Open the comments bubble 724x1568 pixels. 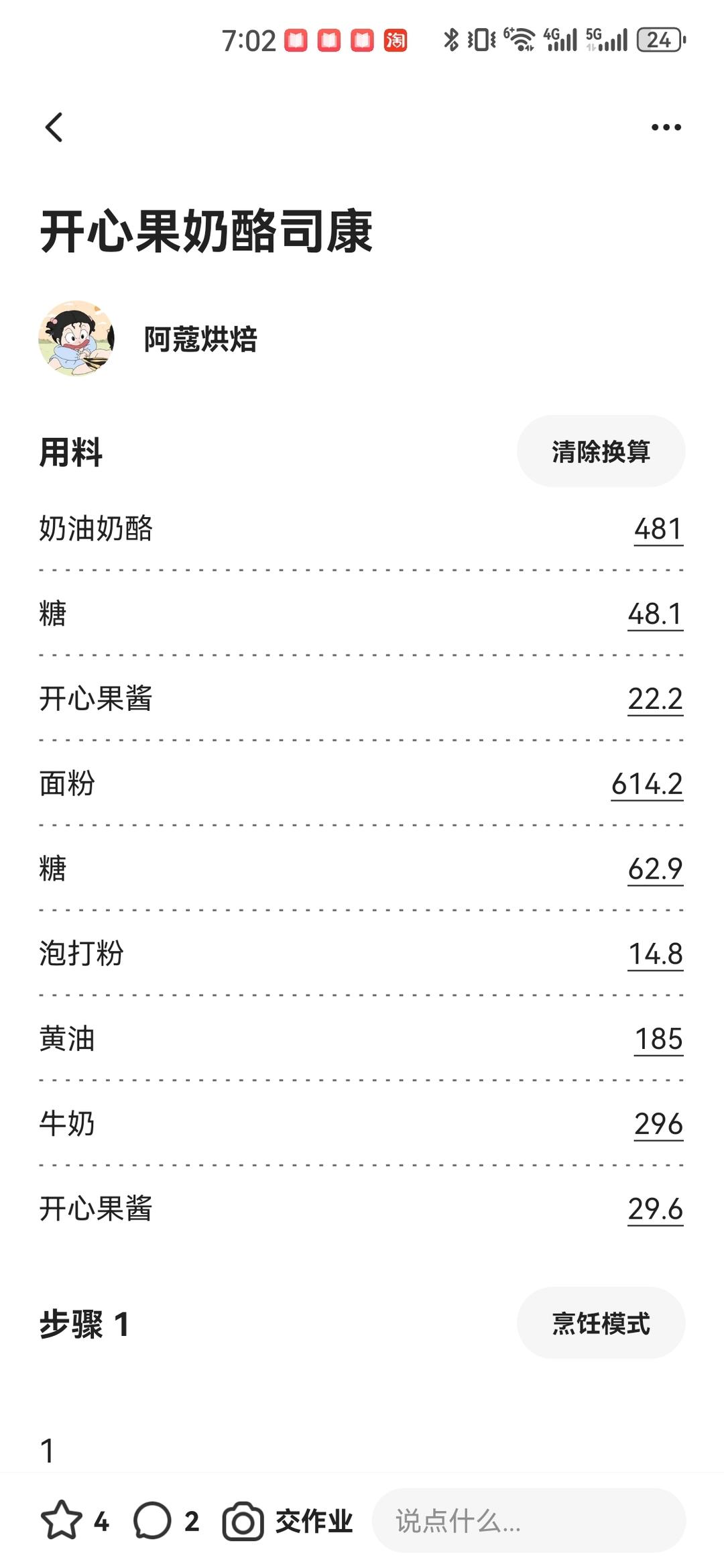click(152, 1520)
